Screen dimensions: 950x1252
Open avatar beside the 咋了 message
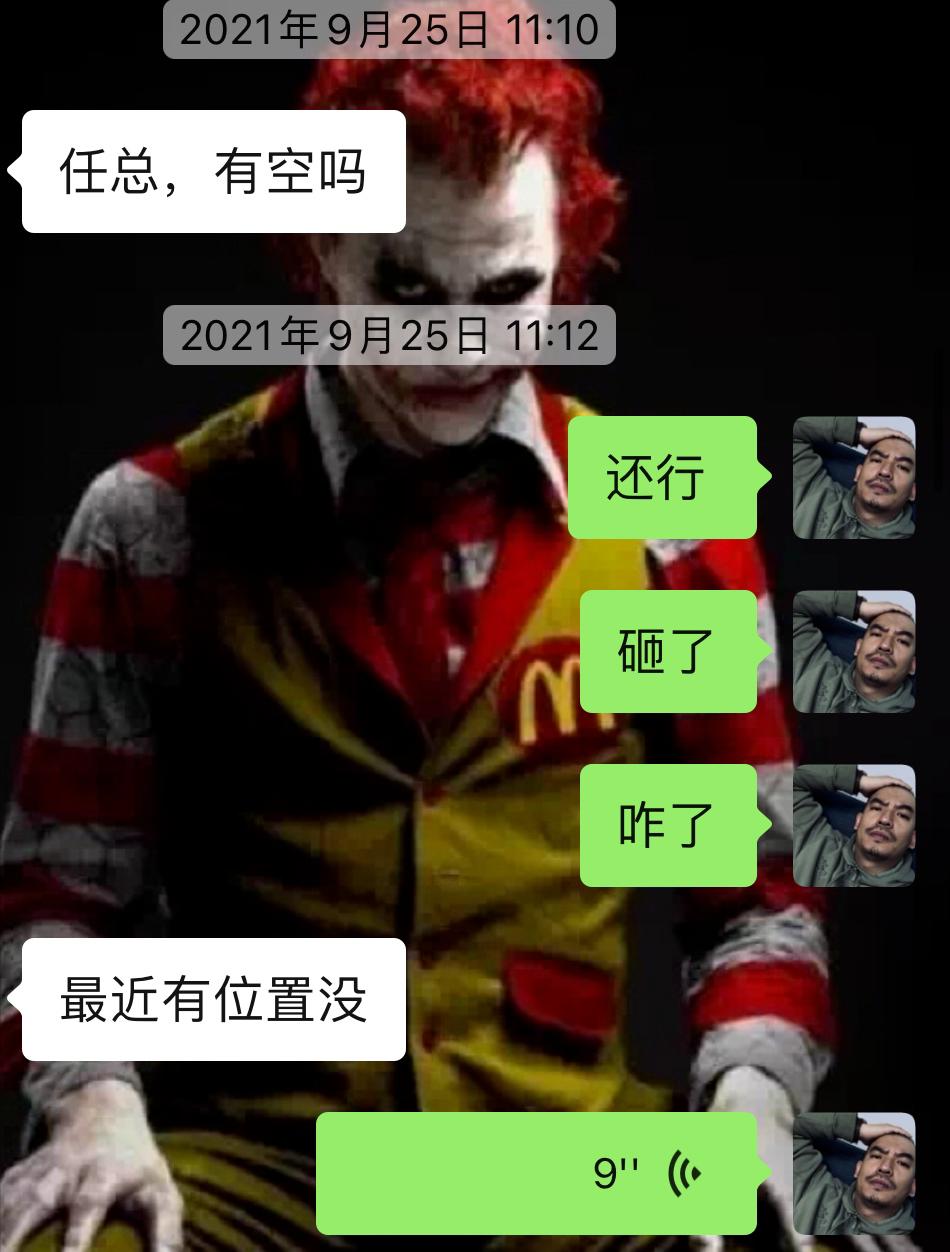pos(853,825)
